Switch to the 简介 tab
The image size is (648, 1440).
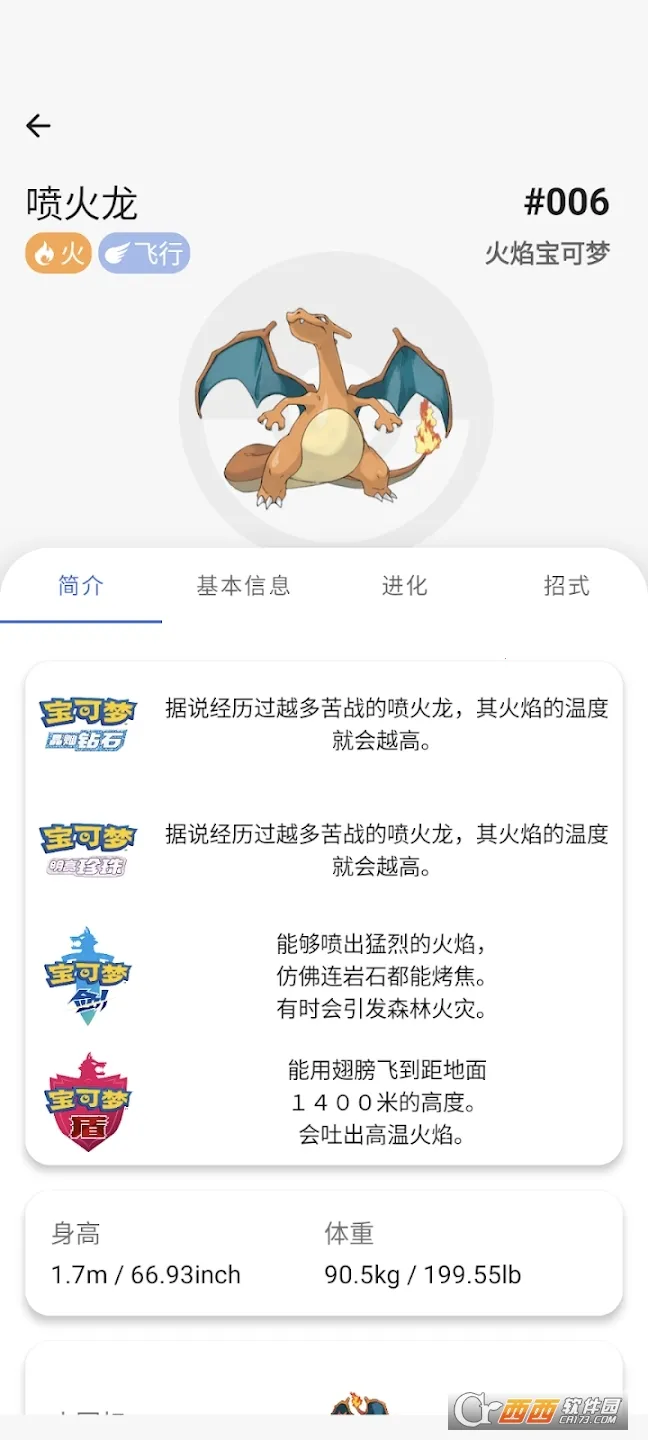(81, 586)
